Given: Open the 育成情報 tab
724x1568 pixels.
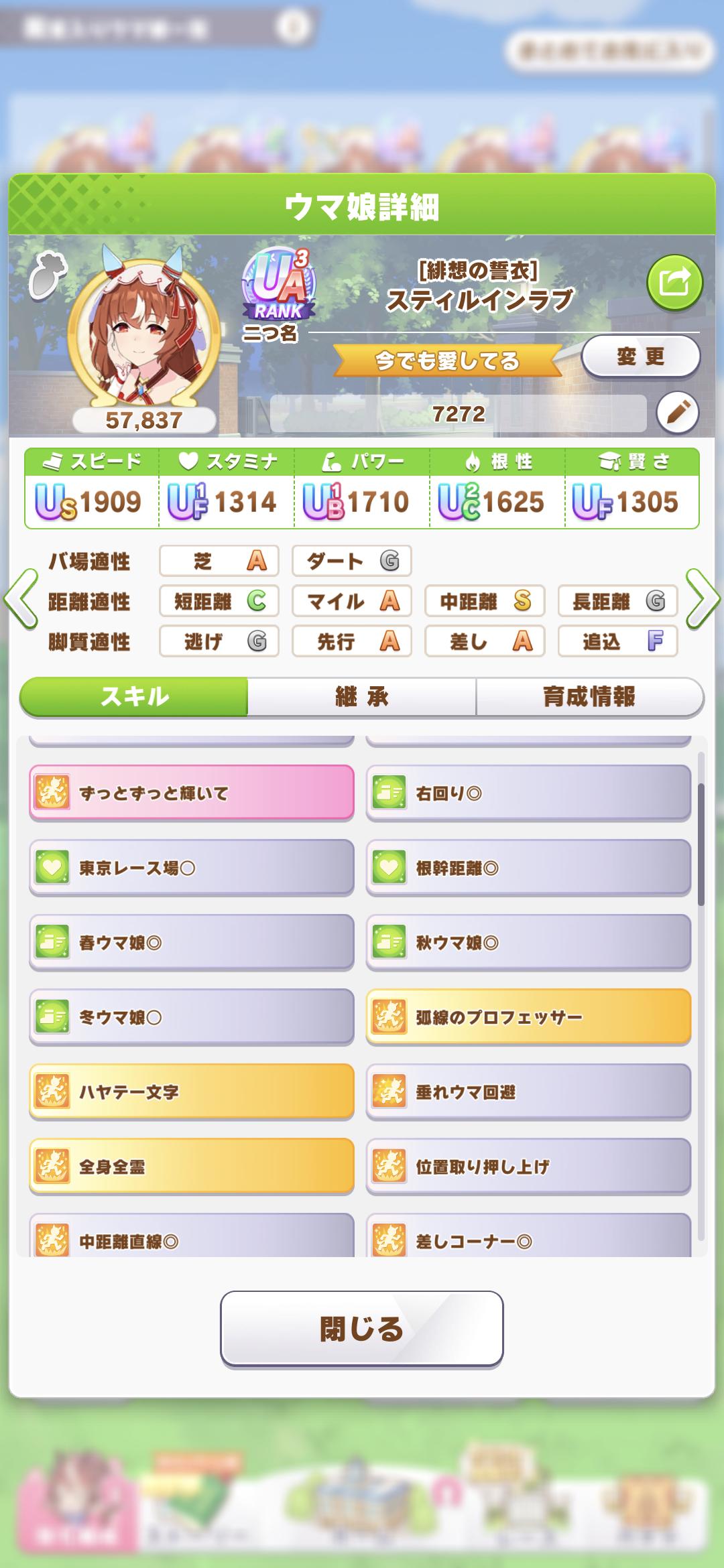Looking at the screenshot, I should [x=589, y=697].
